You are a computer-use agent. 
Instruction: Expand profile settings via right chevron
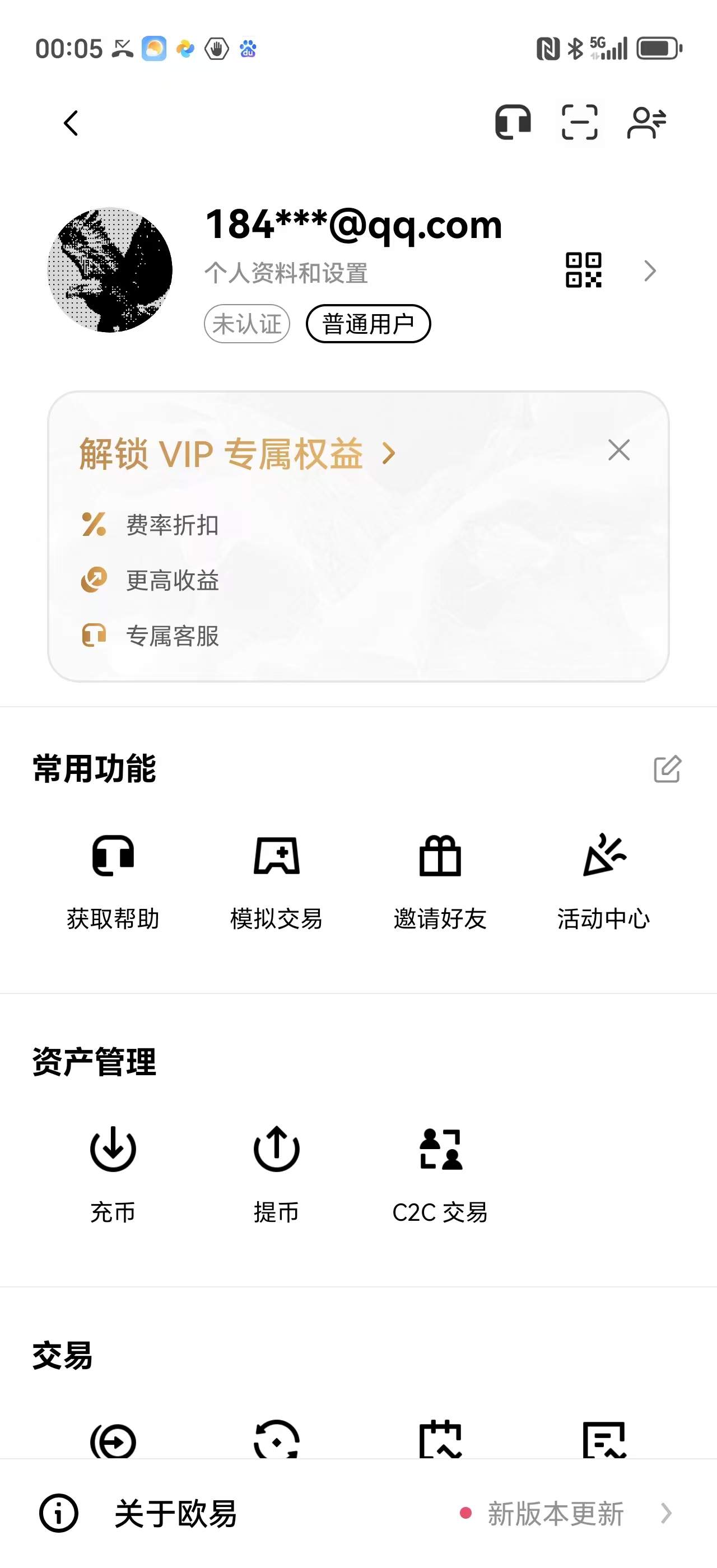(x=650, y=270)
